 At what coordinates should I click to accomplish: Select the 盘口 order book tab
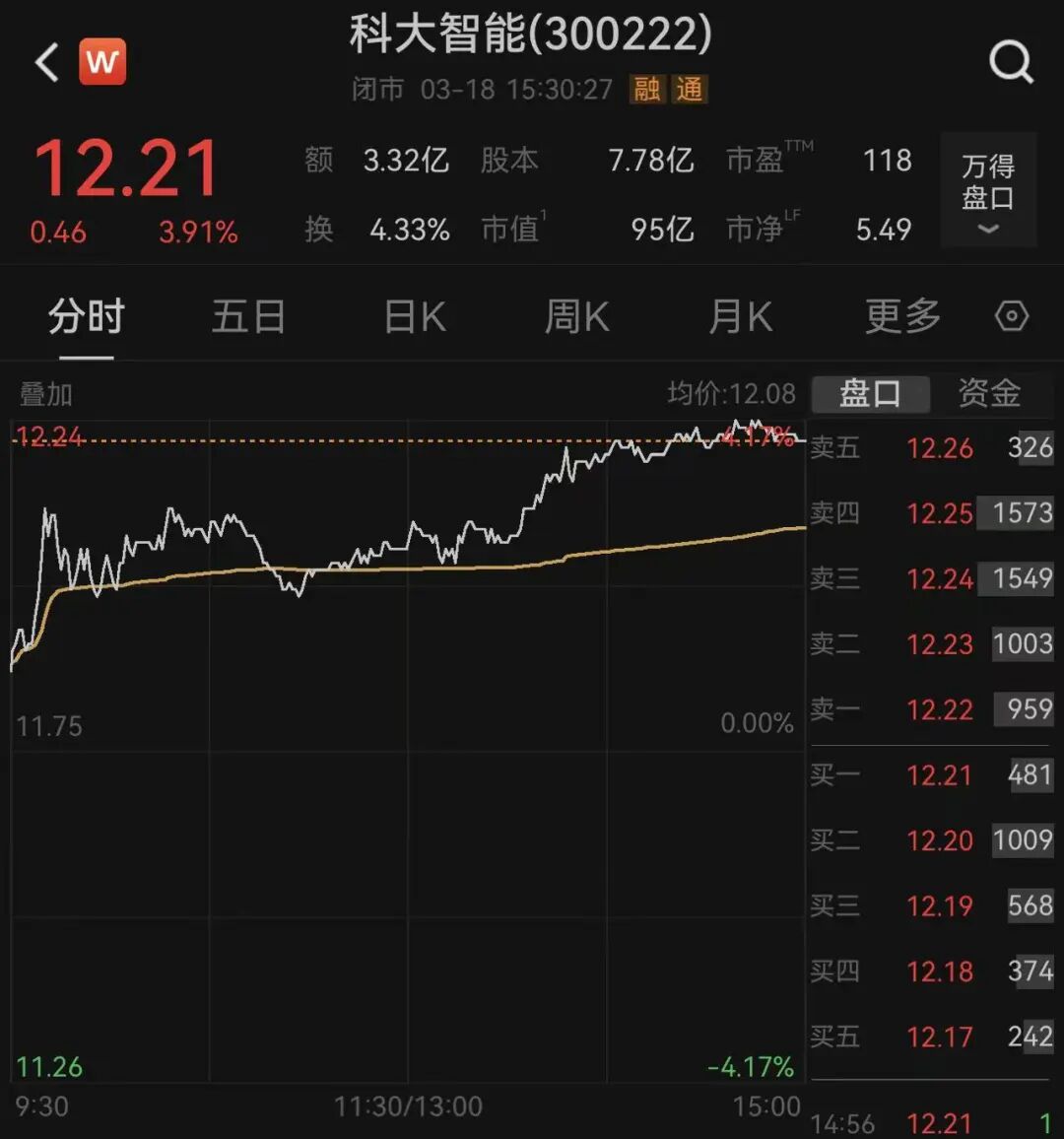coord(870,394)
